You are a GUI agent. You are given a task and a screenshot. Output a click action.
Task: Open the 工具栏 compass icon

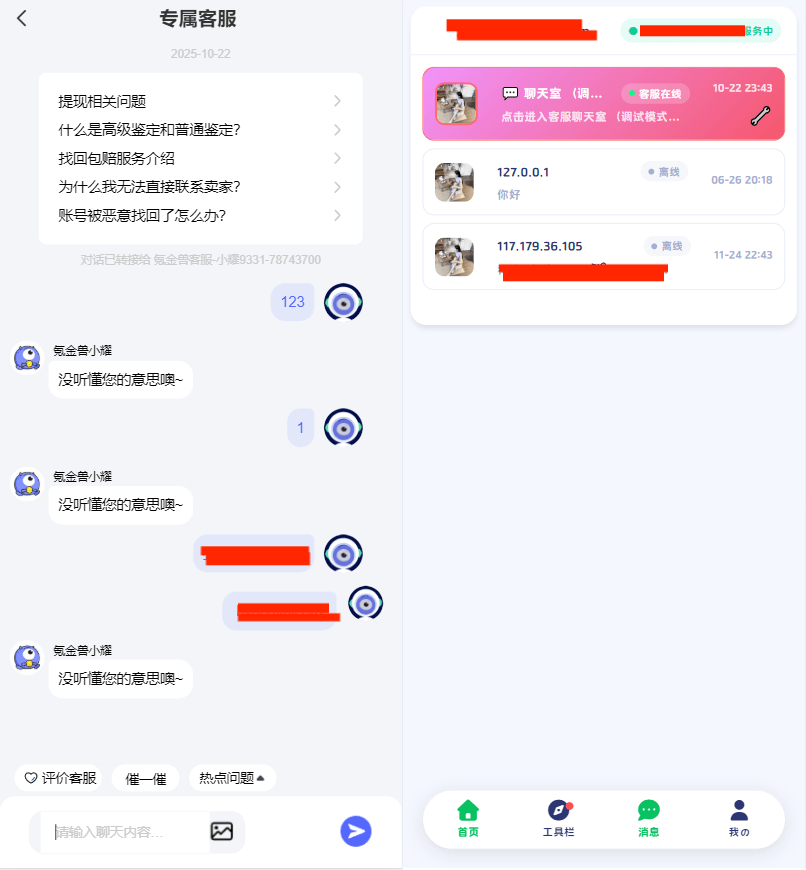pos(557,811)
